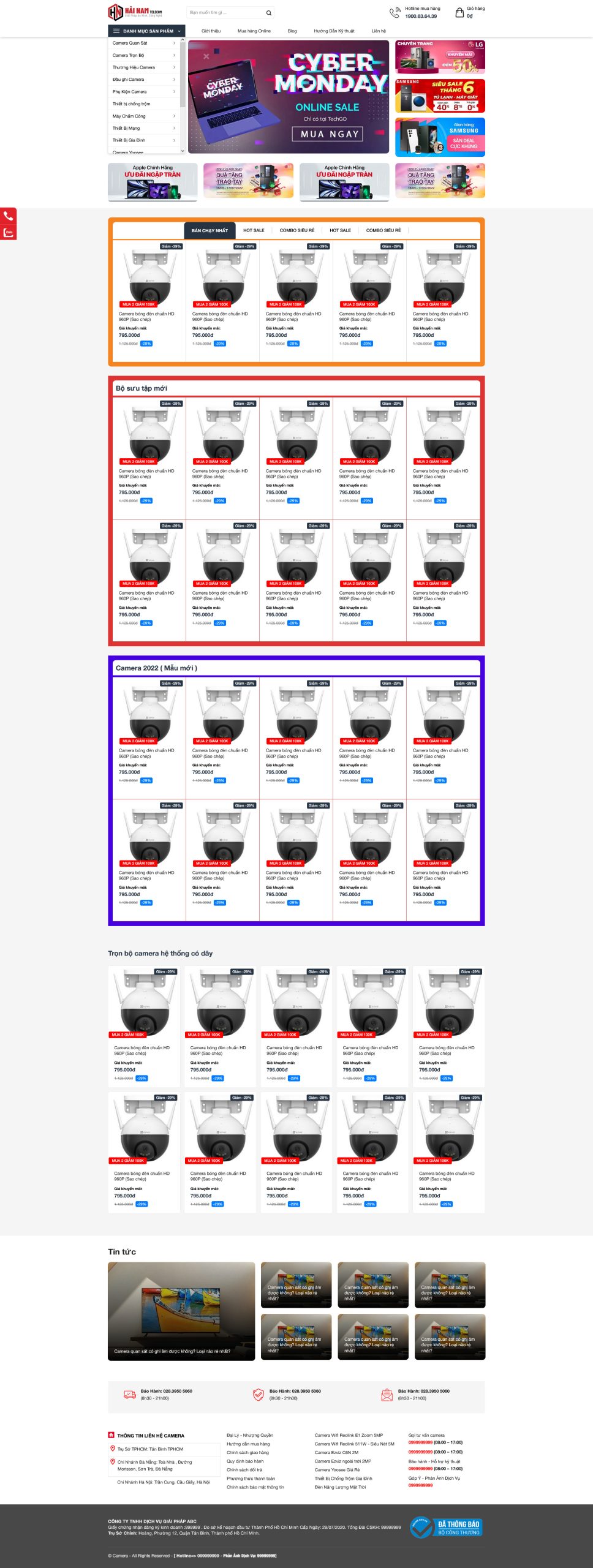The image size is (593, 1568).
Task: Tap the Mua Ngay banner button
Action: pos(329,134)
